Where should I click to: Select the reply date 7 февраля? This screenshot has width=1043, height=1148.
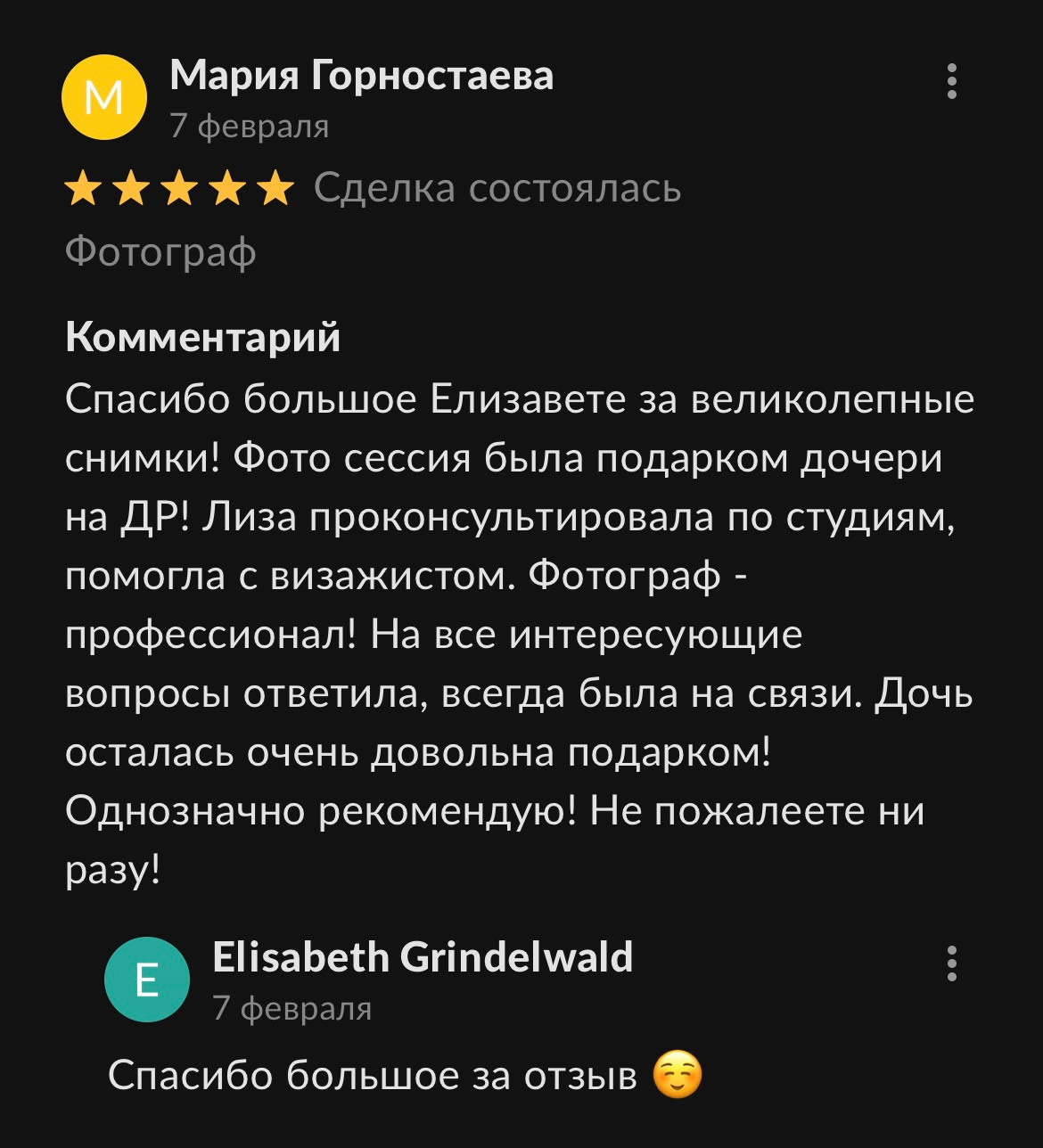click(x=292, y=1008)
